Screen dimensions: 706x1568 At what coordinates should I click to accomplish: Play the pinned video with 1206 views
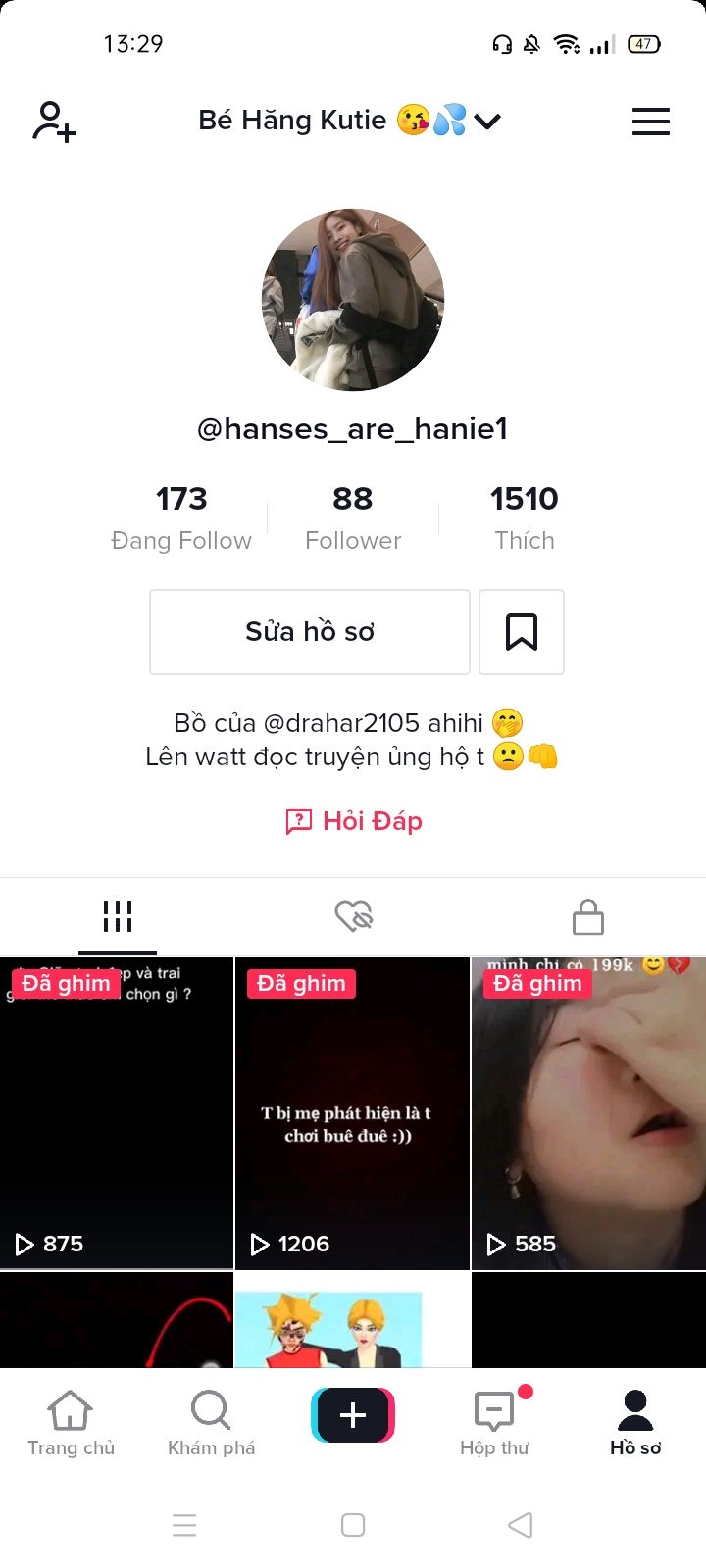coord(352,1112)
